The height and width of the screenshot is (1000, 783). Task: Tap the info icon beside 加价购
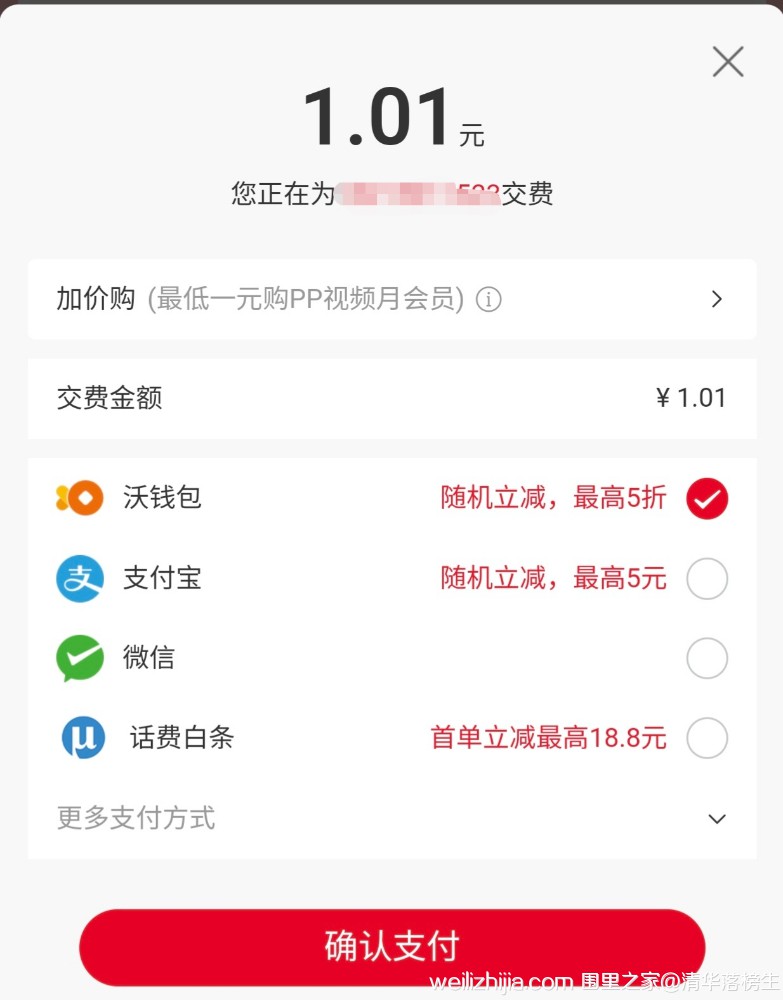click(x=488, y=299)
